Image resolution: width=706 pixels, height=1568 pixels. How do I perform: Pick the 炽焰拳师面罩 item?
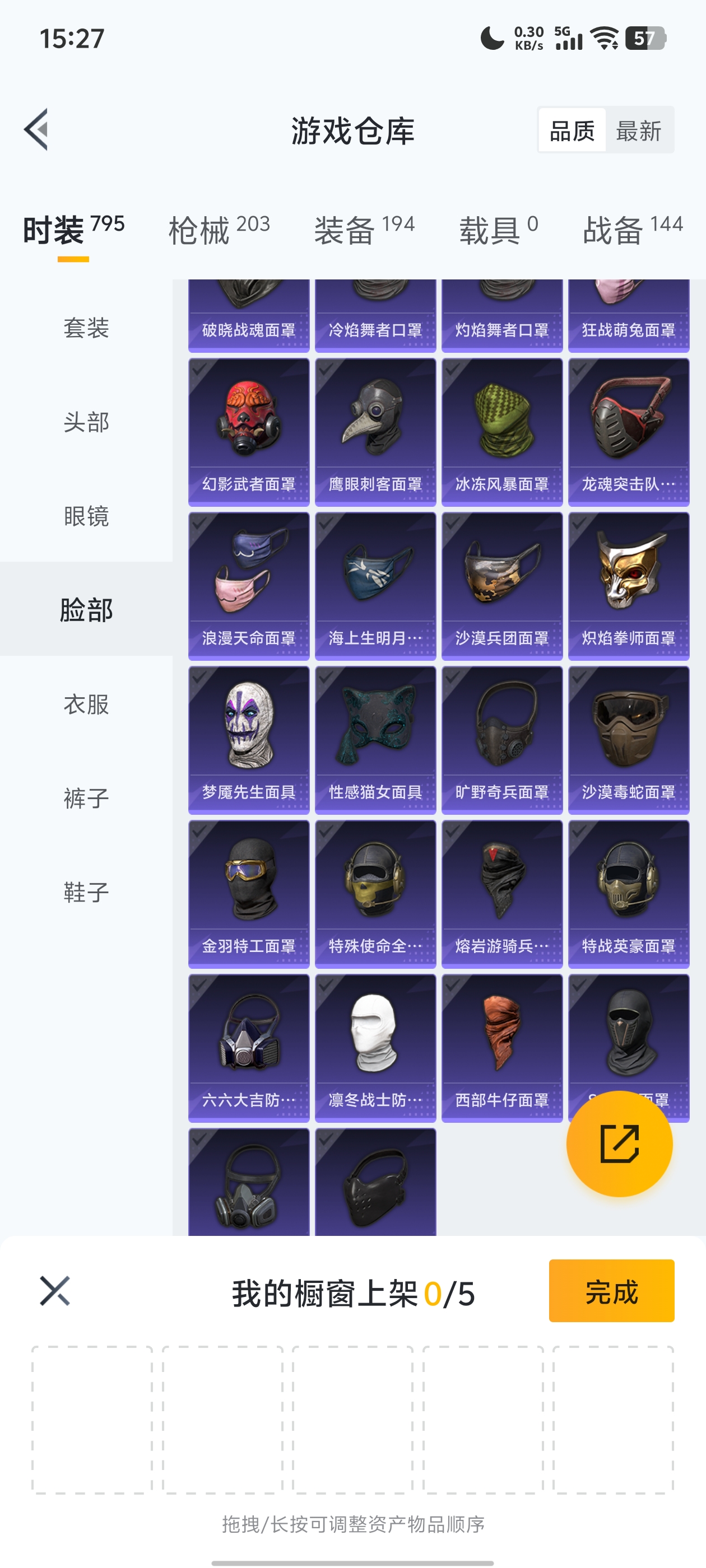(x=628, y=586)
